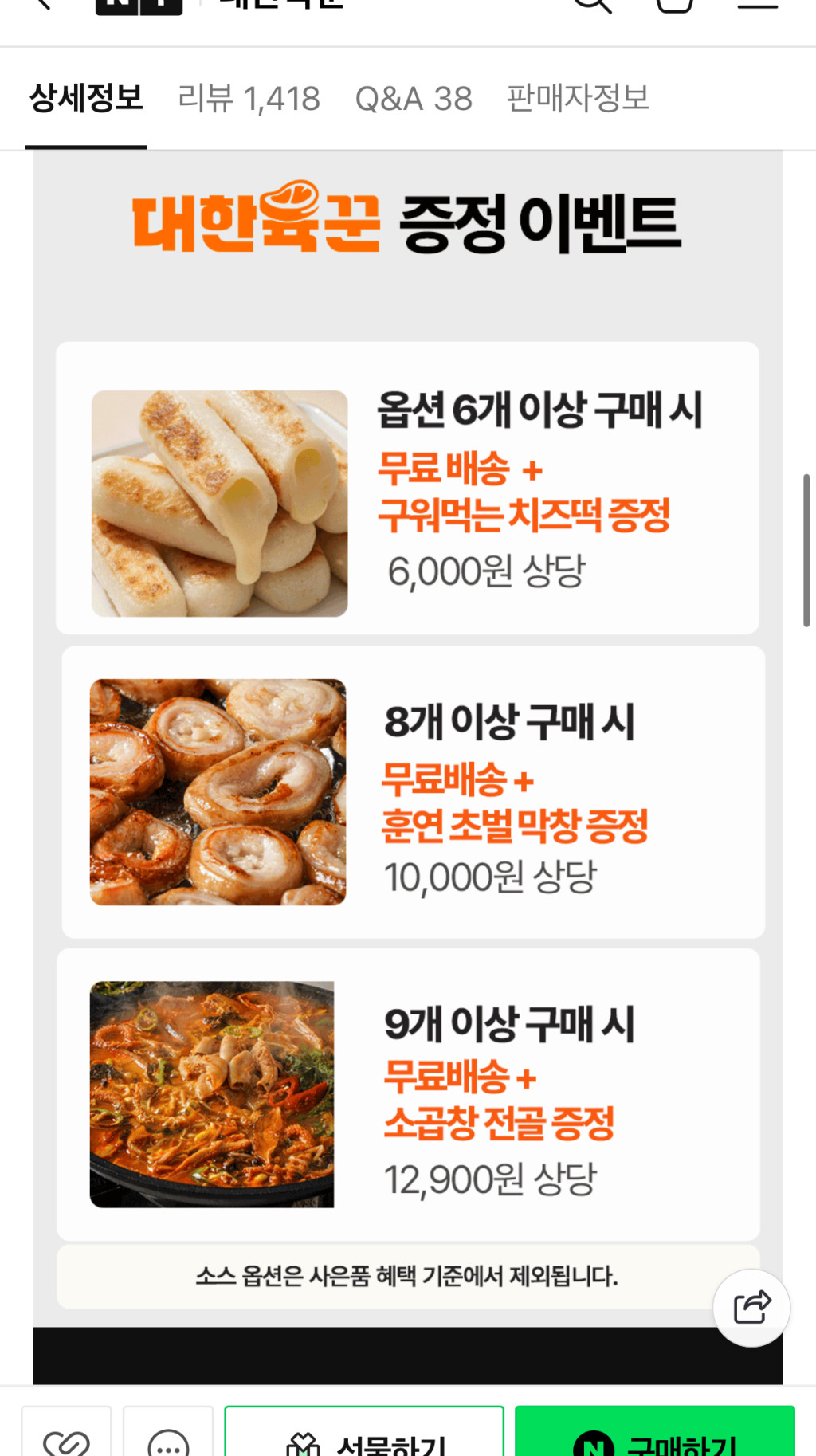Open the shopping cart icon
This screenshot has height=1456, width=816.
click(x=674, y=5)
